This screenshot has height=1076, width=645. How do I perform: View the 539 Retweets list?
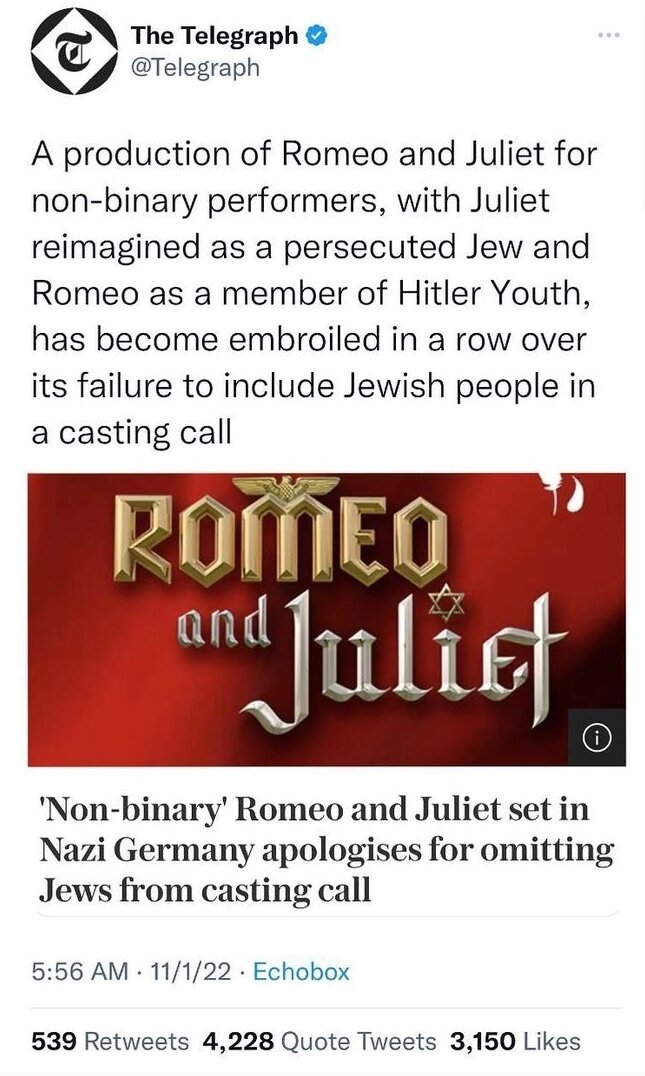[111, 1041]
